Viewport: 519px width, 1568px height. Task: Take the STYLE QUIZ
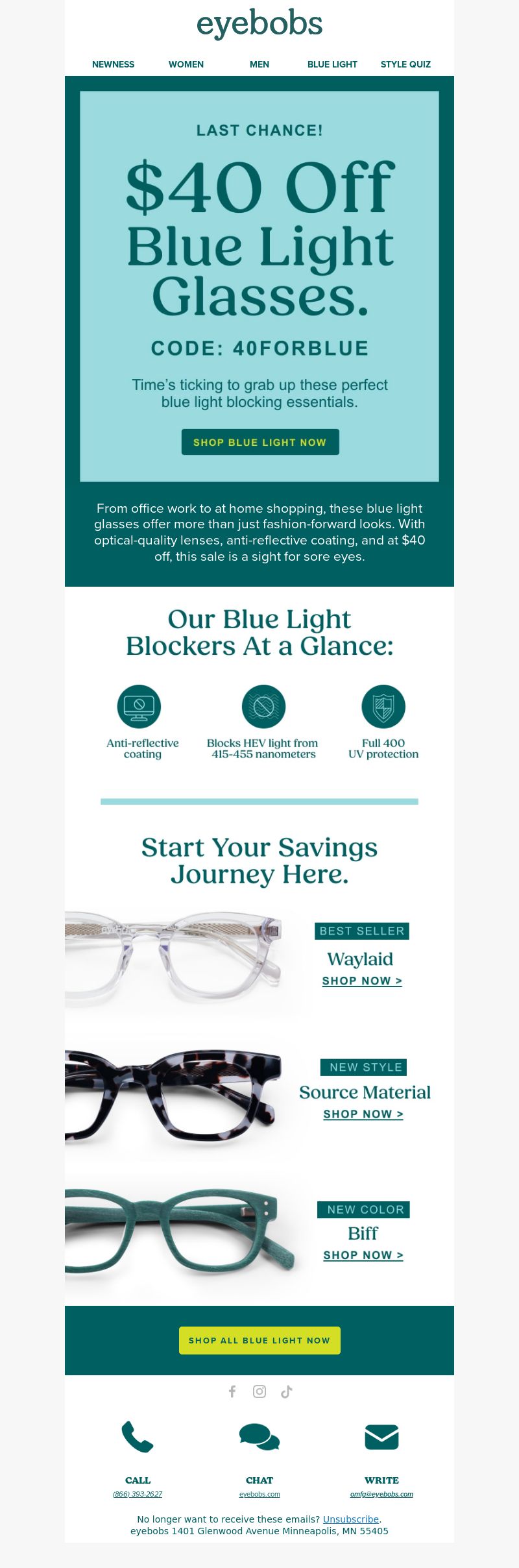405,64
